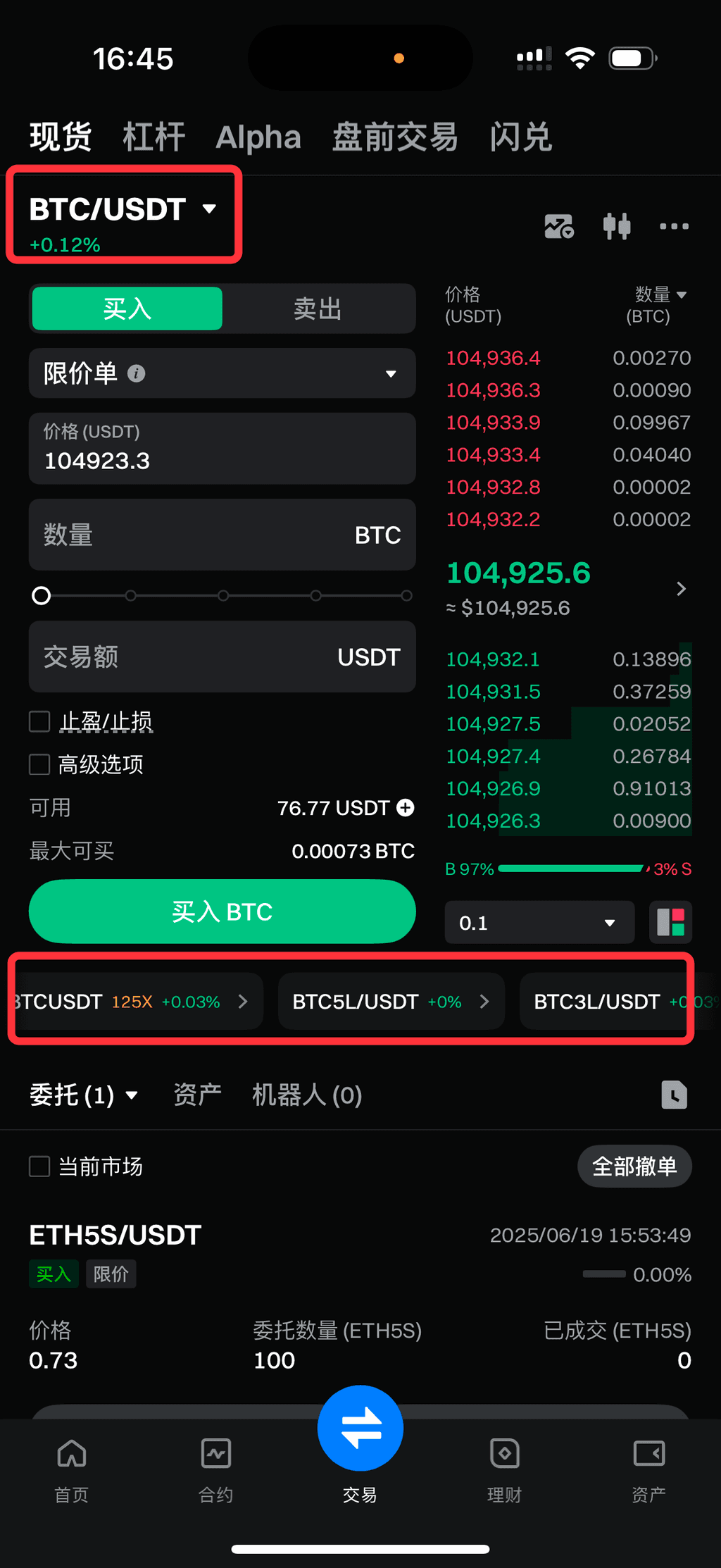Go to the 资产 bottom tab

tap(648, 1468)
